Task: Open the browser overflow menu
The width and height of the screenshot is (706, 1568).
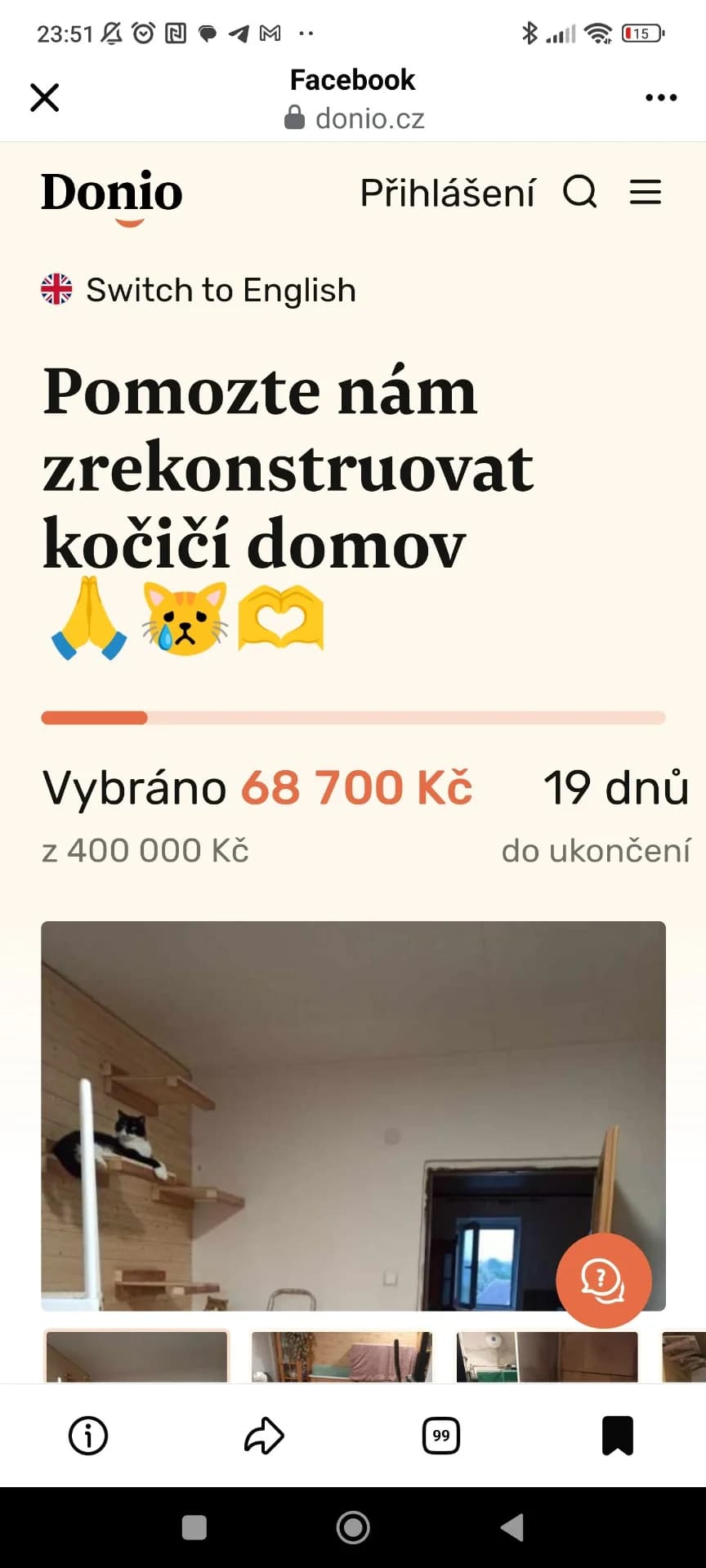Action: (x=660, y=98)
